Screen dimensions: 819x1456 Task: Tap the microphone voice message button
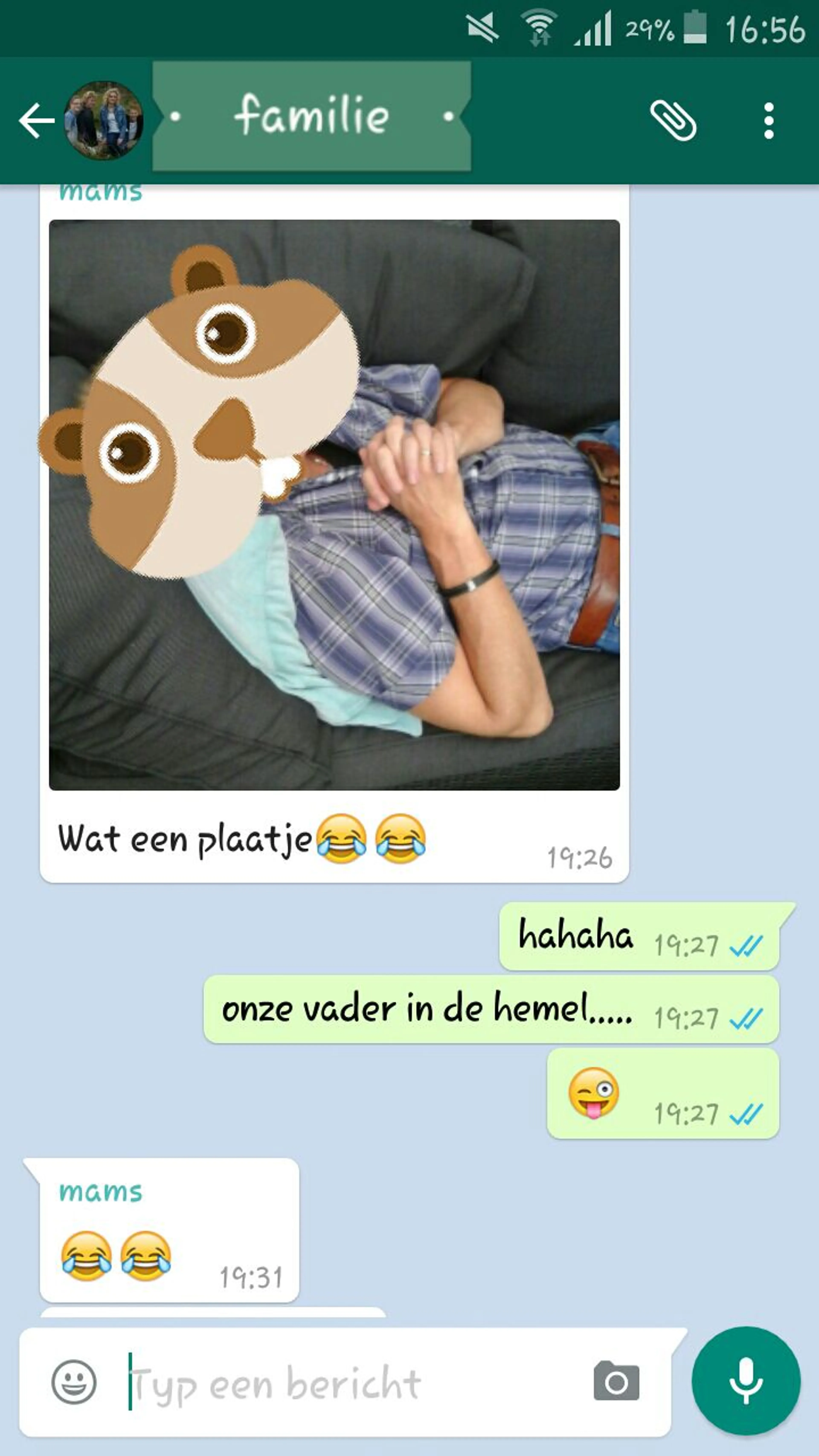pyautogui.click(x=745, y=1381)
